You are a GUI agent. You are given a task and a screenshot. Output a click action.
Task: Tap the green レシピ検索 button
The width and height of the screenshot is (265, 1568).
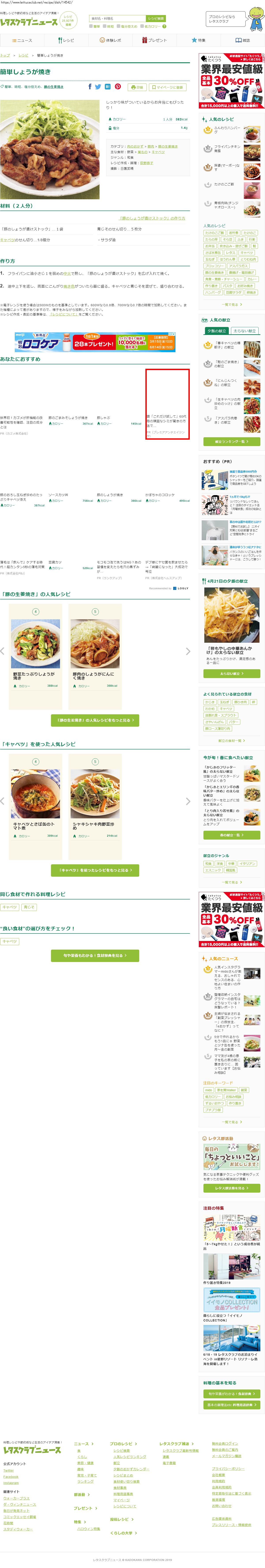(156, 19)
